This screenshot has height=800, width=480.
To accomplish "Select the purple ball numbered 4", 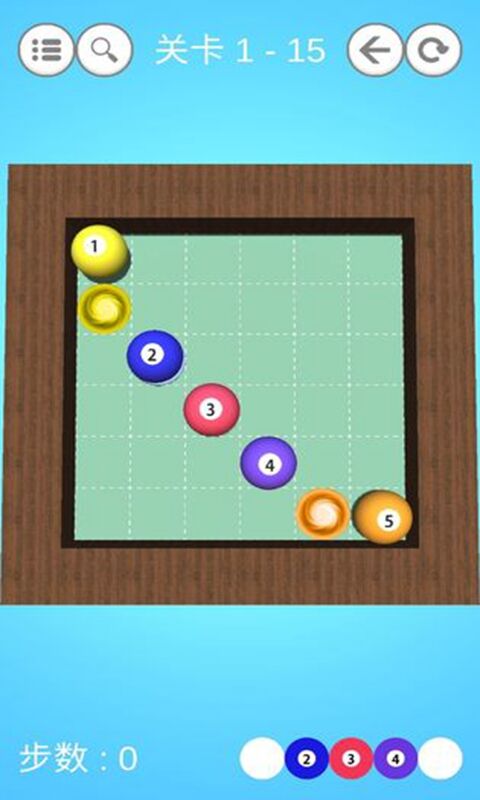I will tap(268, 463).
